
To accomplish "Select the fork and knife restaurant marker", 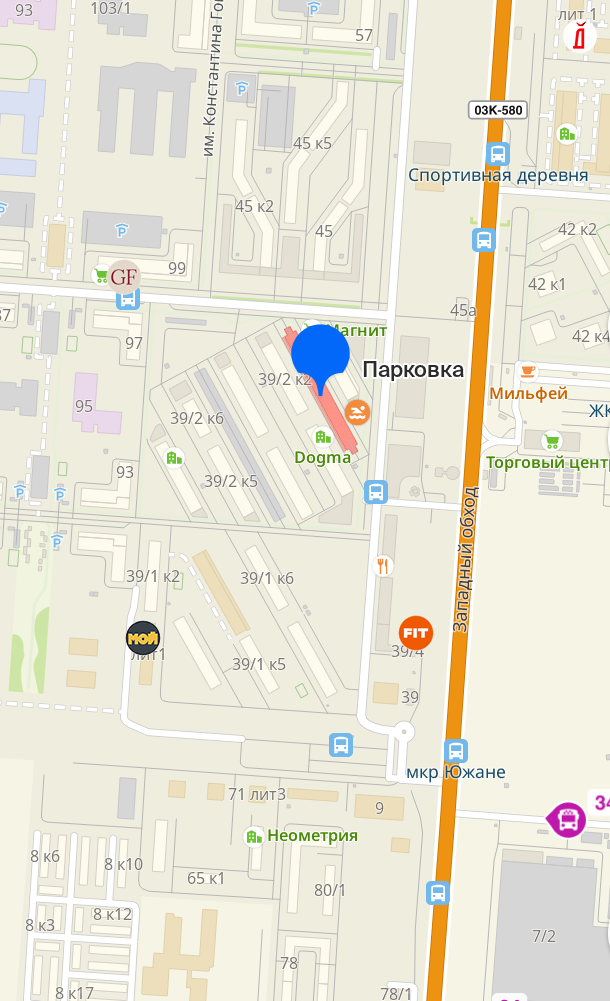I will click(x=382, y=566).
